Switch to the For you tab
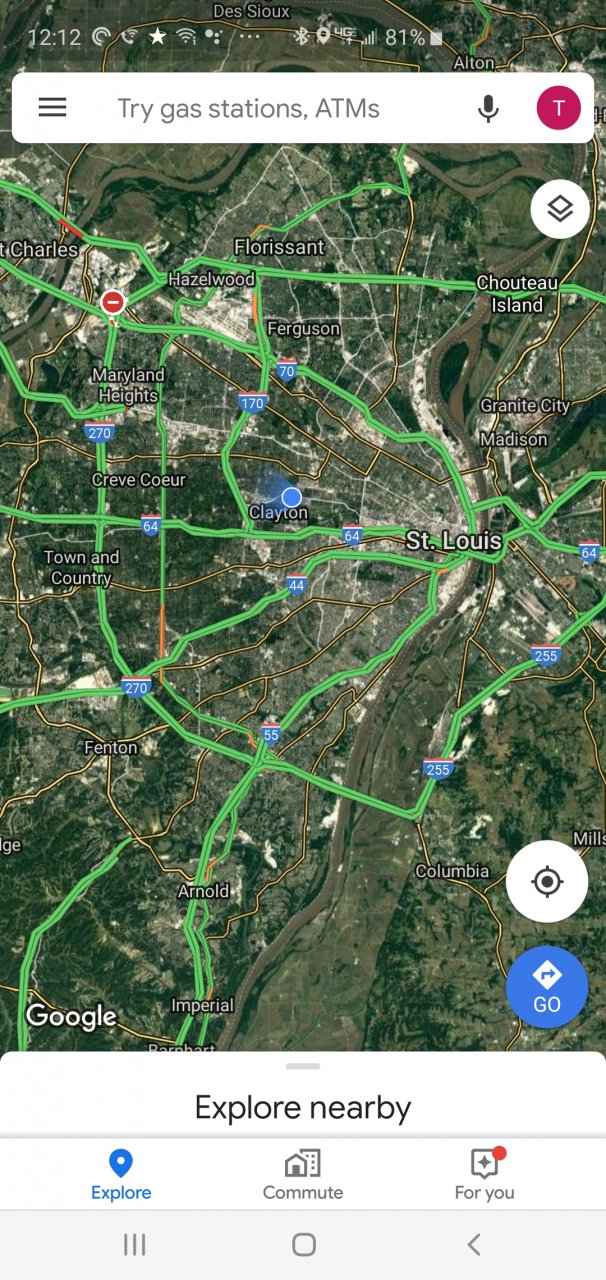The image size is (606, 1280). pyautogui.click(x=485, y=1175)
